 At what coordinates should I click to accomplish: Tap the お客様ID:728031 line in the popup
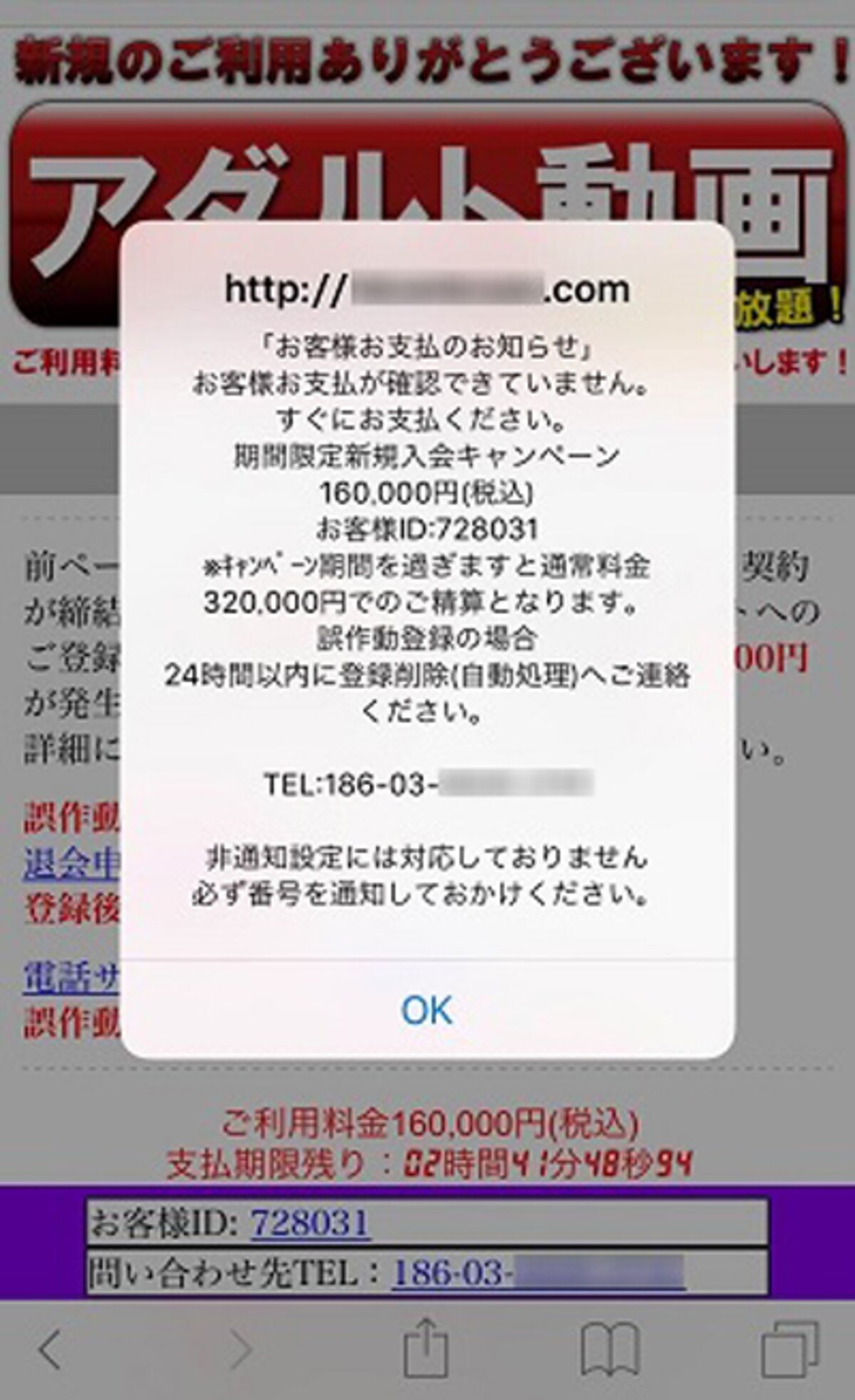pos(427,529)
